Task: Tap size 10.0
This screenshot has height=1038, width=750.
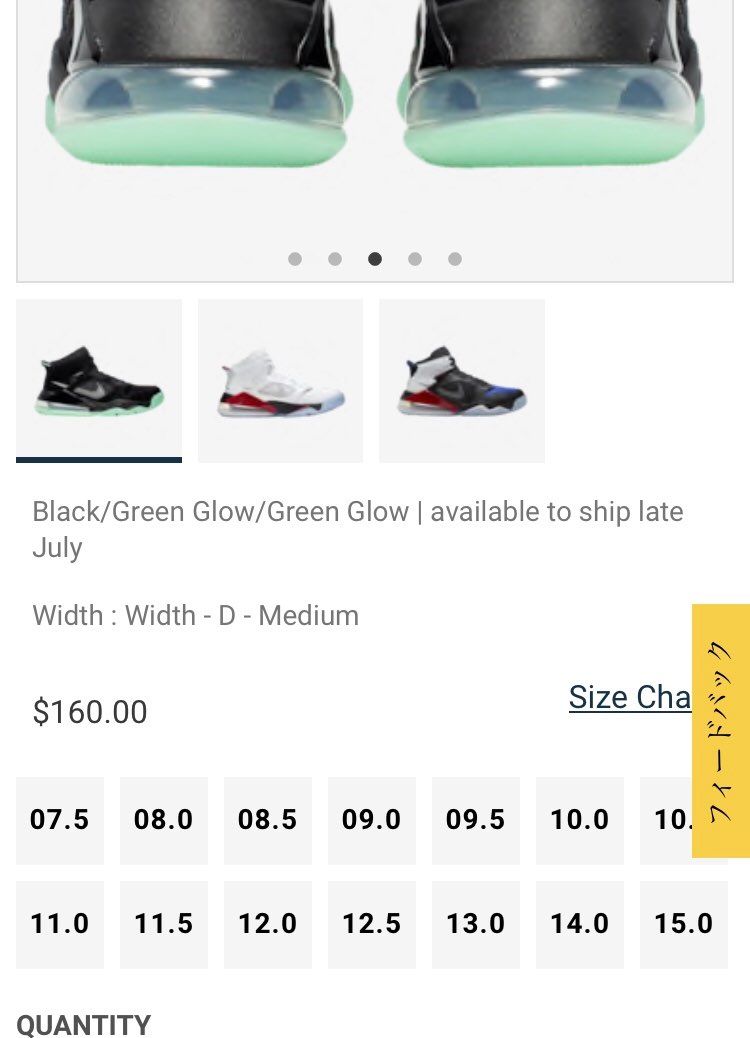Action: pyautogui.click(x=579, y=820)
